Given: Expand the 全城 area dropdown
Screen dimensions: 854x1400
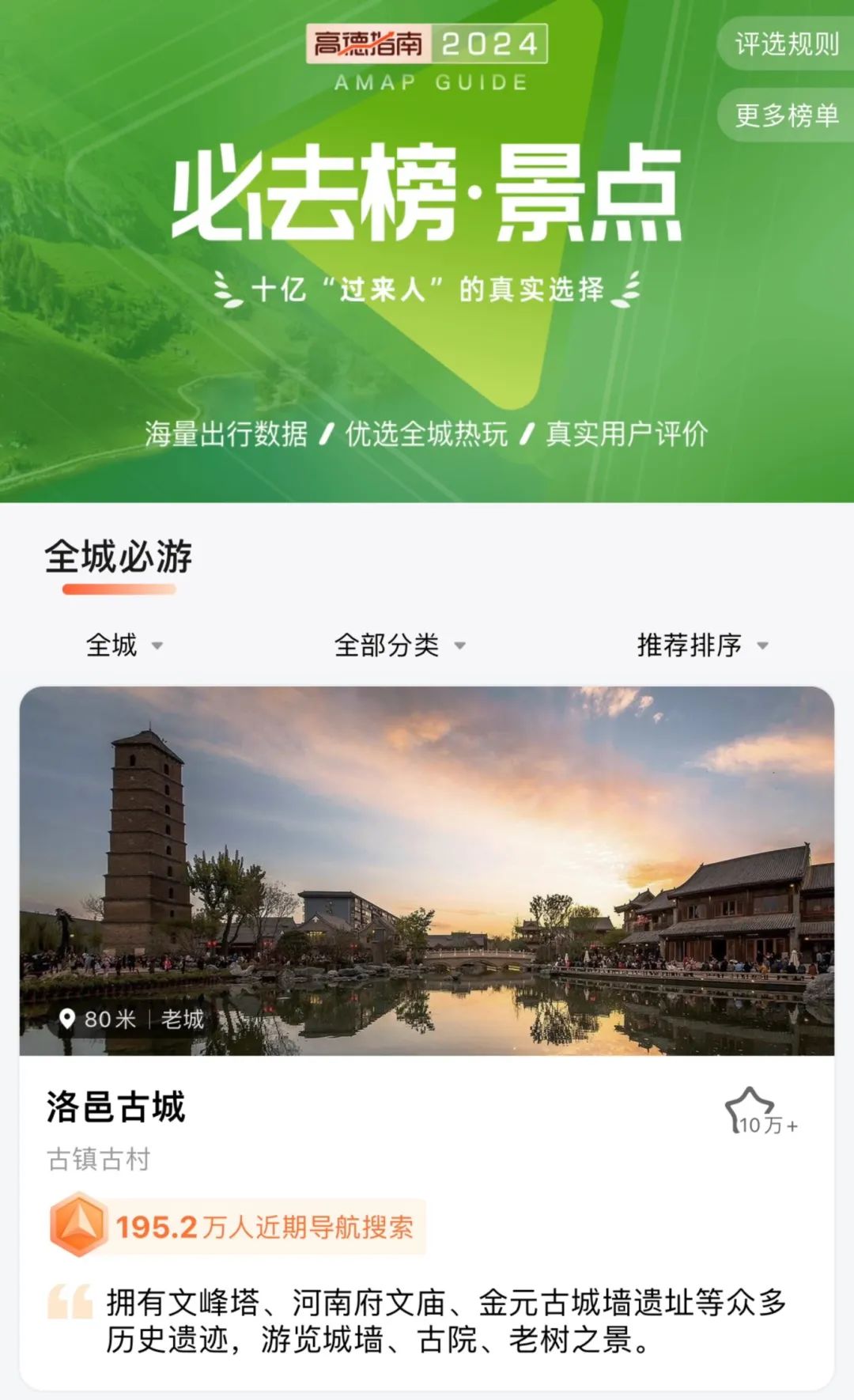Looking at the screenshot, I should [123, 645].
